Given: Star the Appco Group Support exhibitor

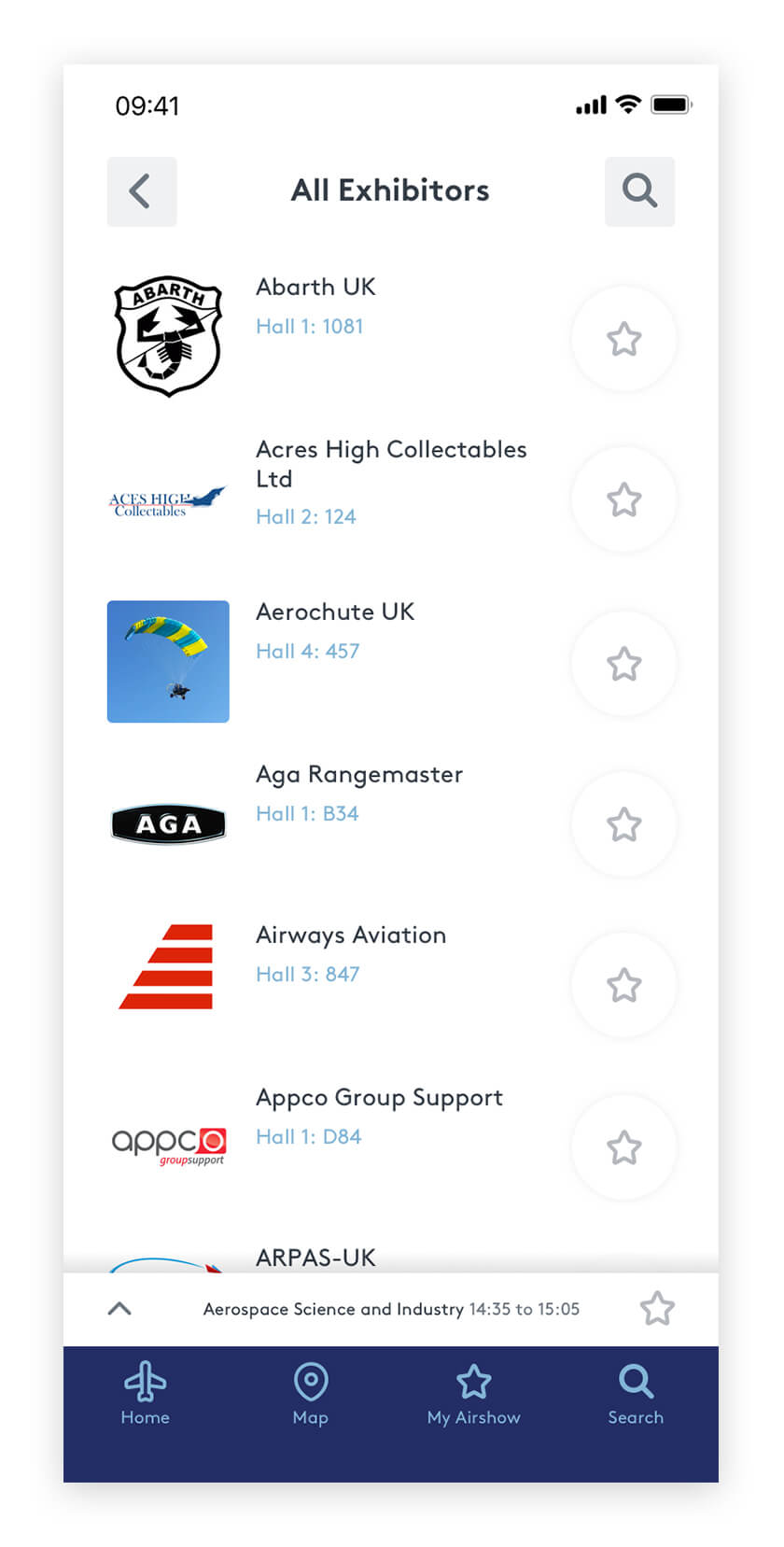Looking at the screenshot, I should tap(623, 1147).
